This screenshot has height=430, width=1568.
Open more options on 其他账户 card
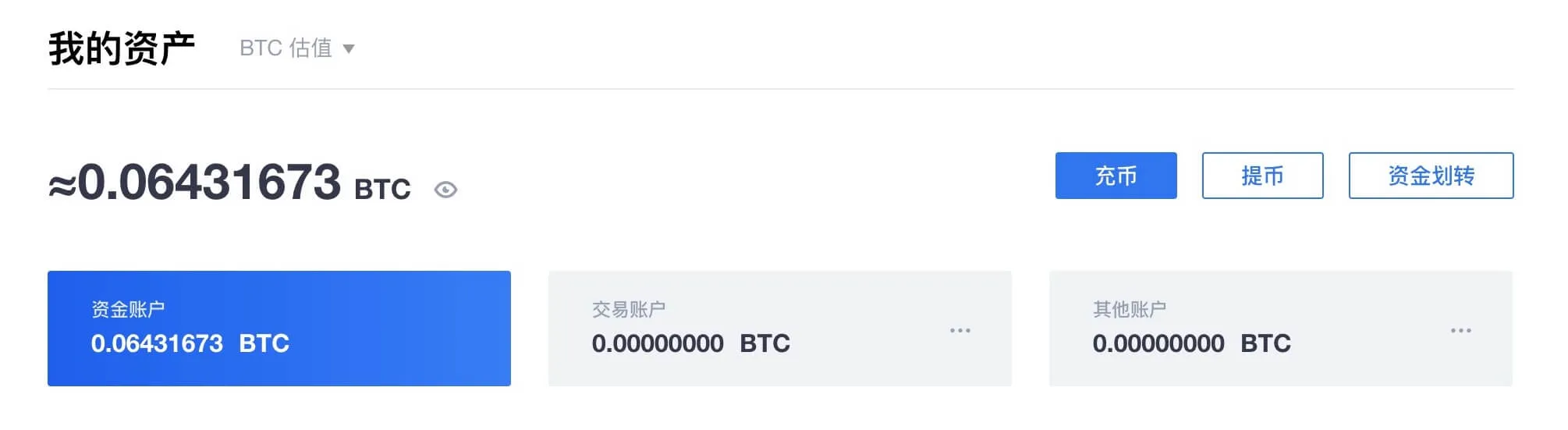1461,331
